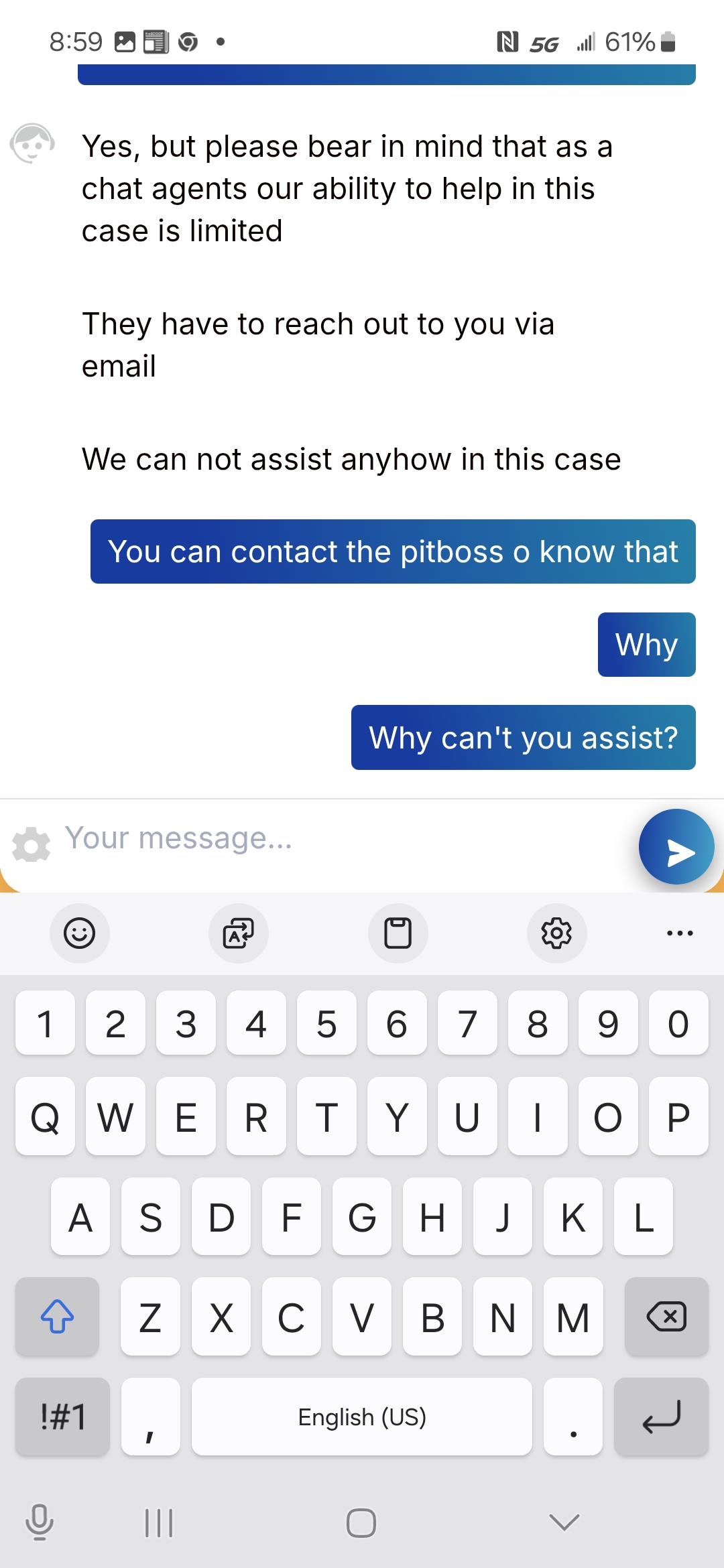Open keyboard settings gear
The image size is (724, 1568).
pyautogui.click(x=557, y=933)
